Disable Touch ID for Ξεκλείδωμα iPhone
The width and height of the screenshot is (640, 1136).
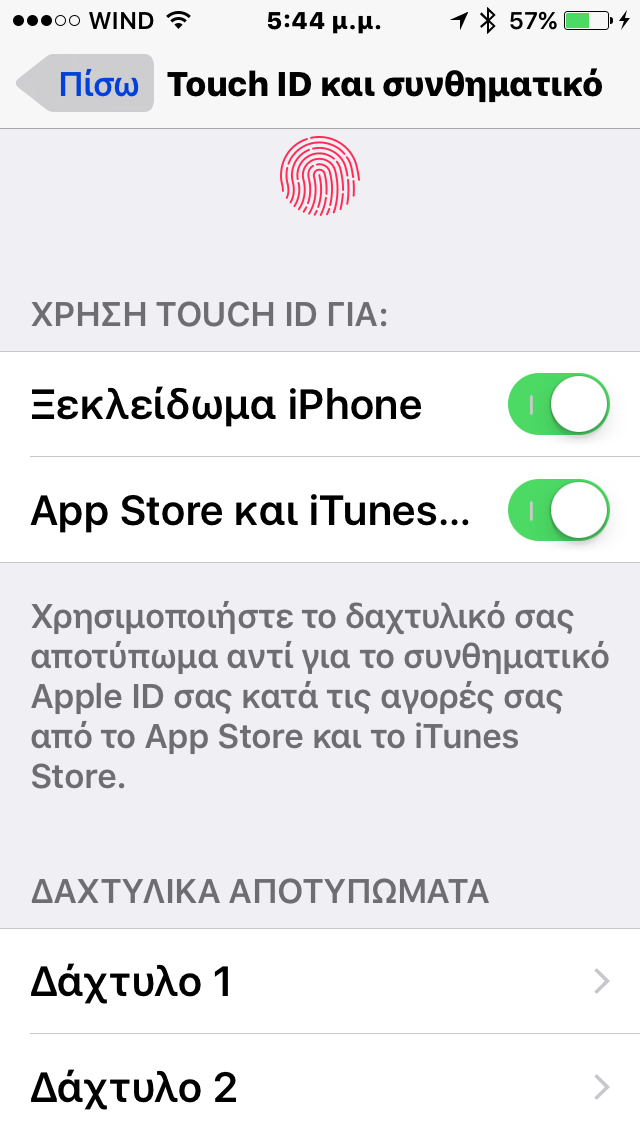(x=558, y=404)
